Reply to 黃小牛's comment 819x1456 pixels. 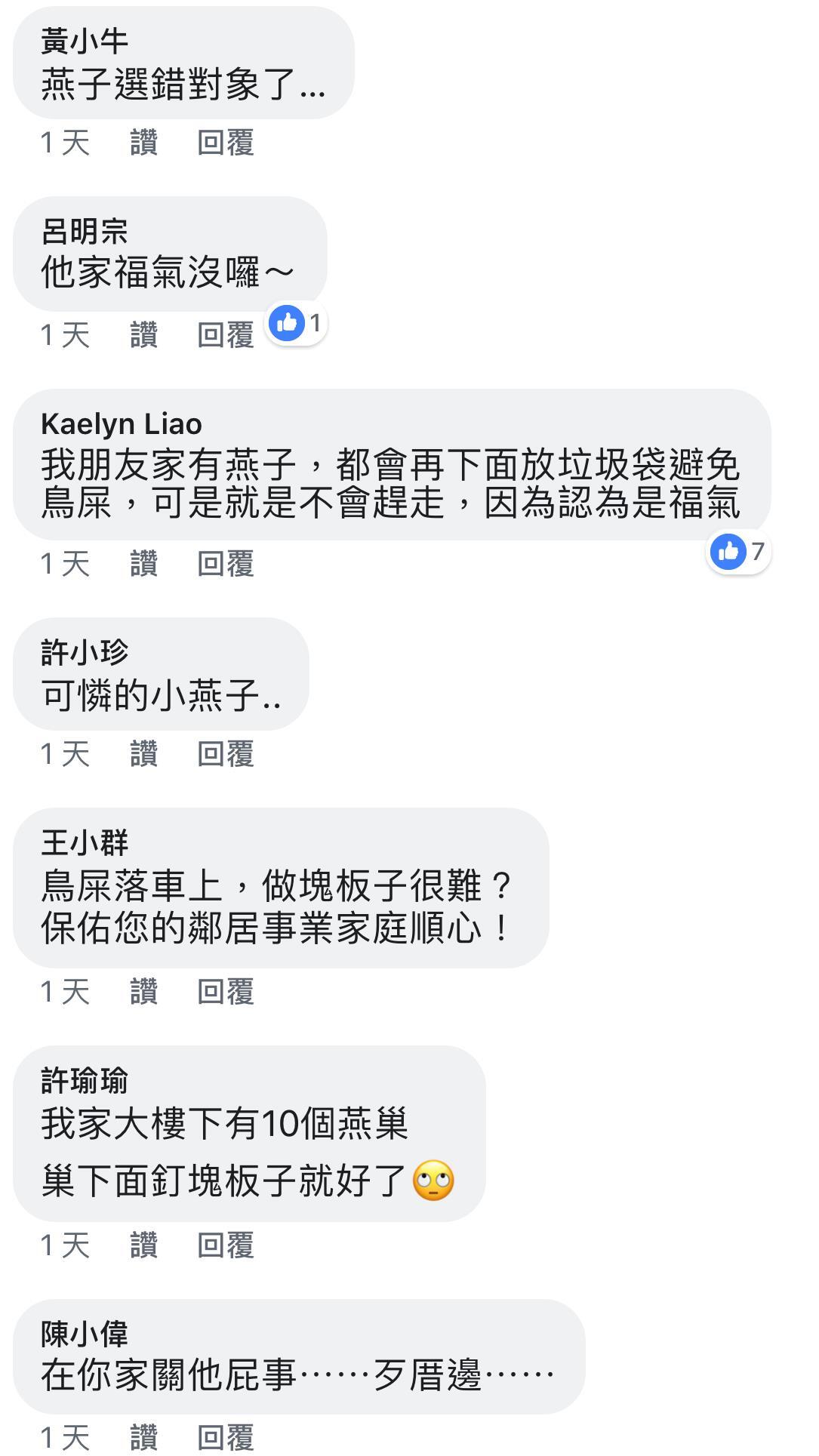click(225, 142)
